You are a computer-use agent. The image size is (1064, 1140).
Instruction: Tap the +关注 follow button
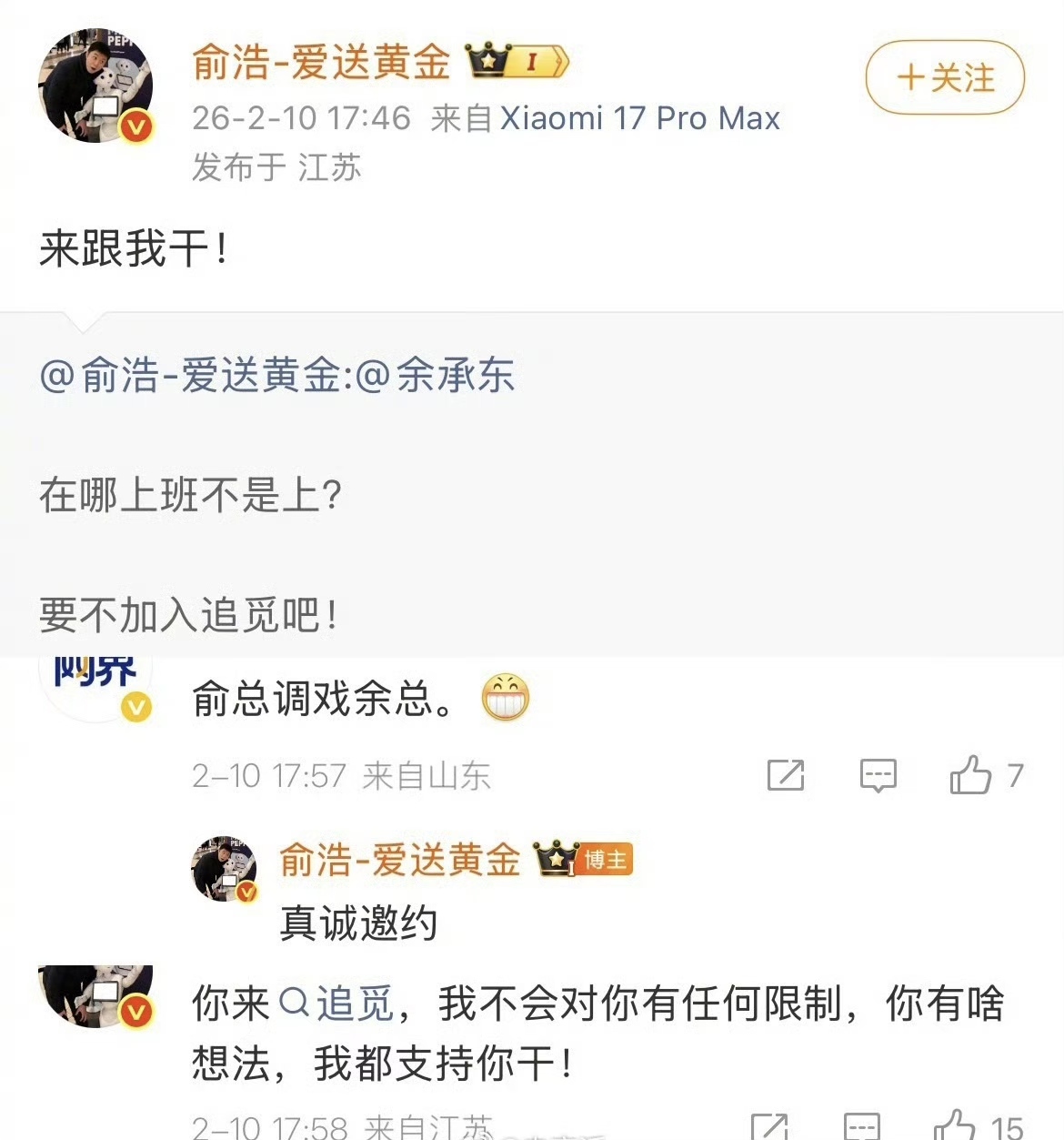pyautogui.click(x=944, y=77)
